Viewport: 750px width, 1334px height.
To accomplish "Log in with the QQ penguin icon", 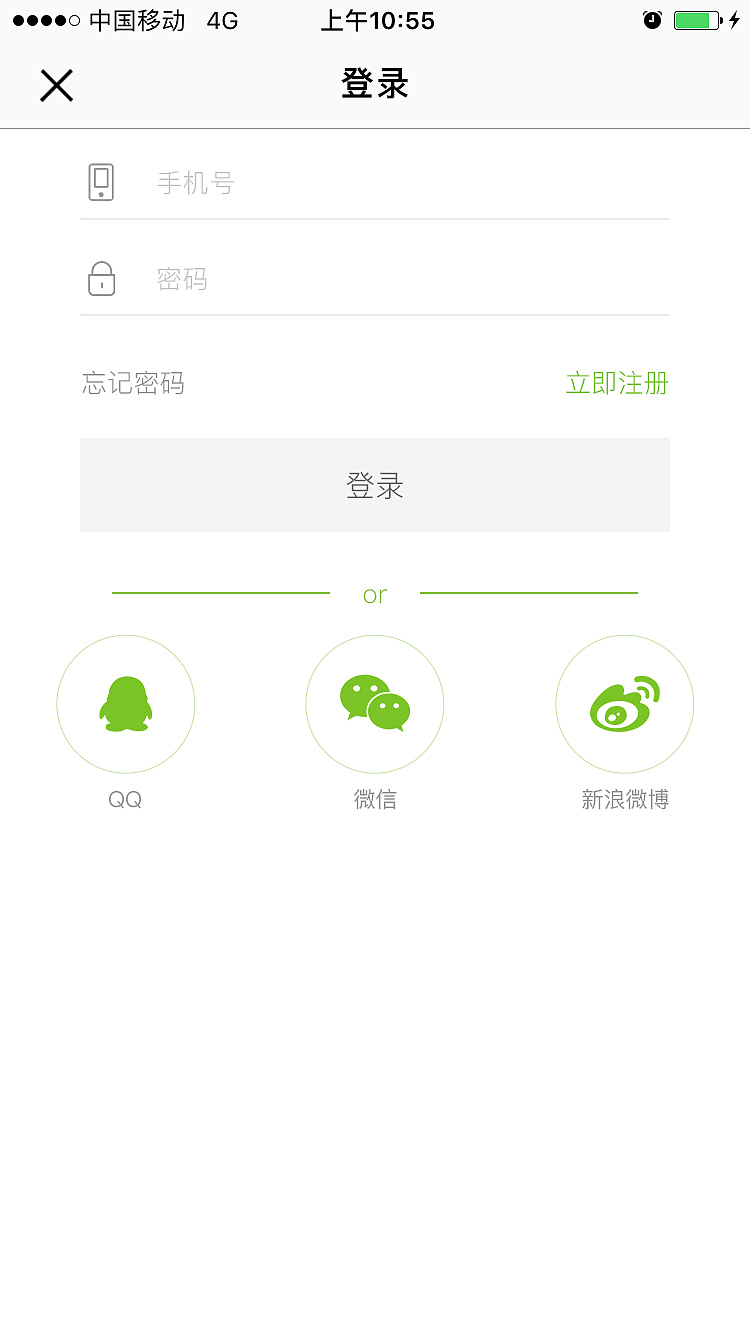I will 125,704.
